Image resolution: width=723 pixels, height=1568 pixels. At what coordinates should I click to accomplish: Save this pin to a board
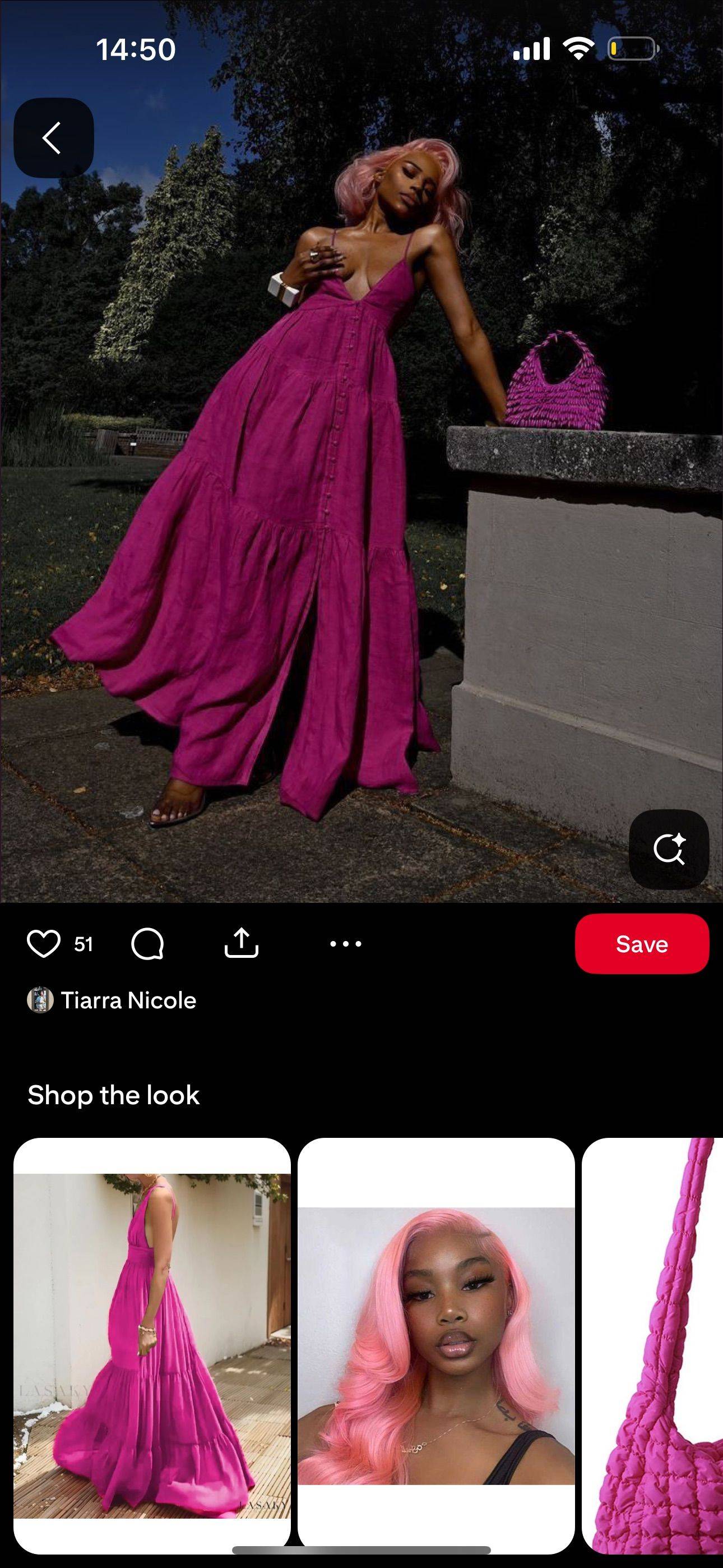641,944
